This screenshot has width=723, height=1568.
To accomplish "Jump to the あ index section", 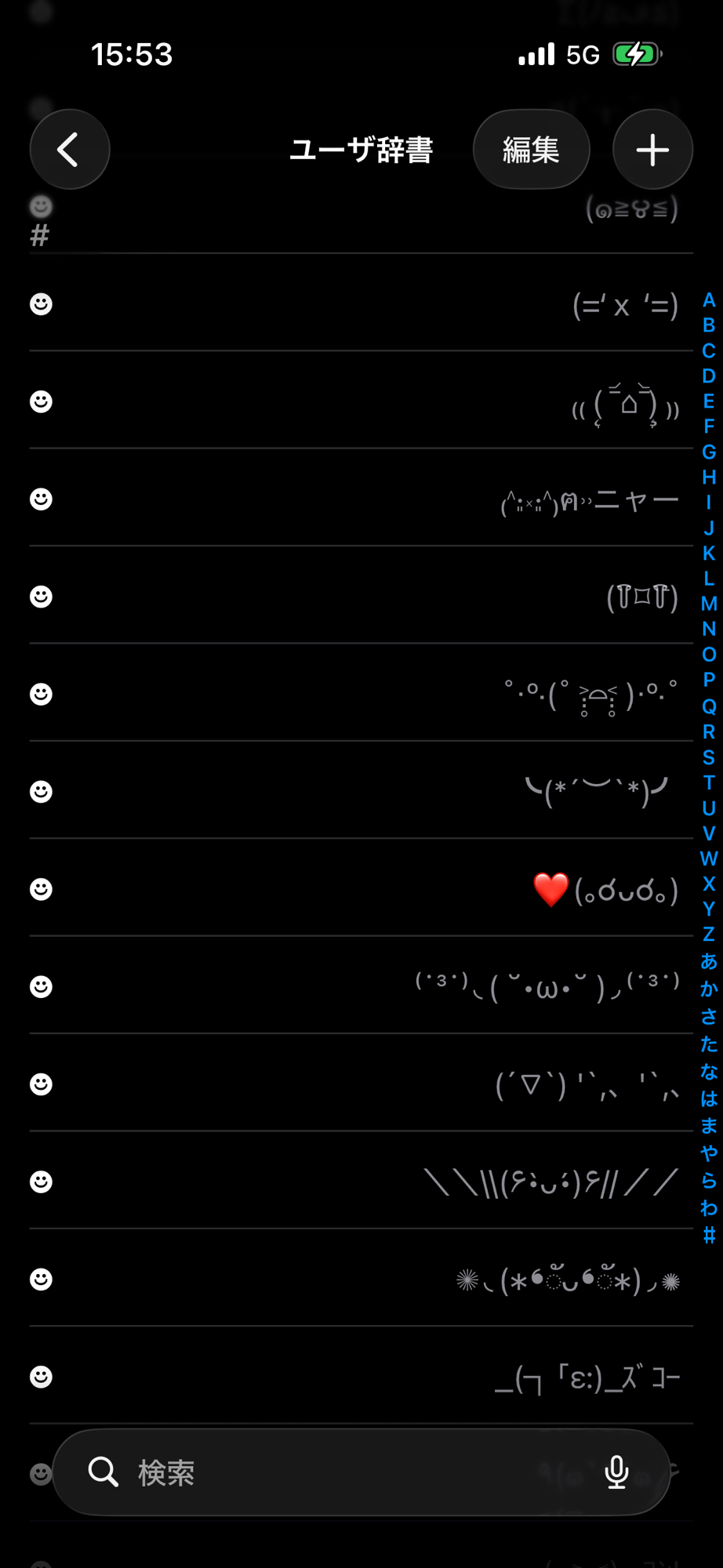I will 709,961.
